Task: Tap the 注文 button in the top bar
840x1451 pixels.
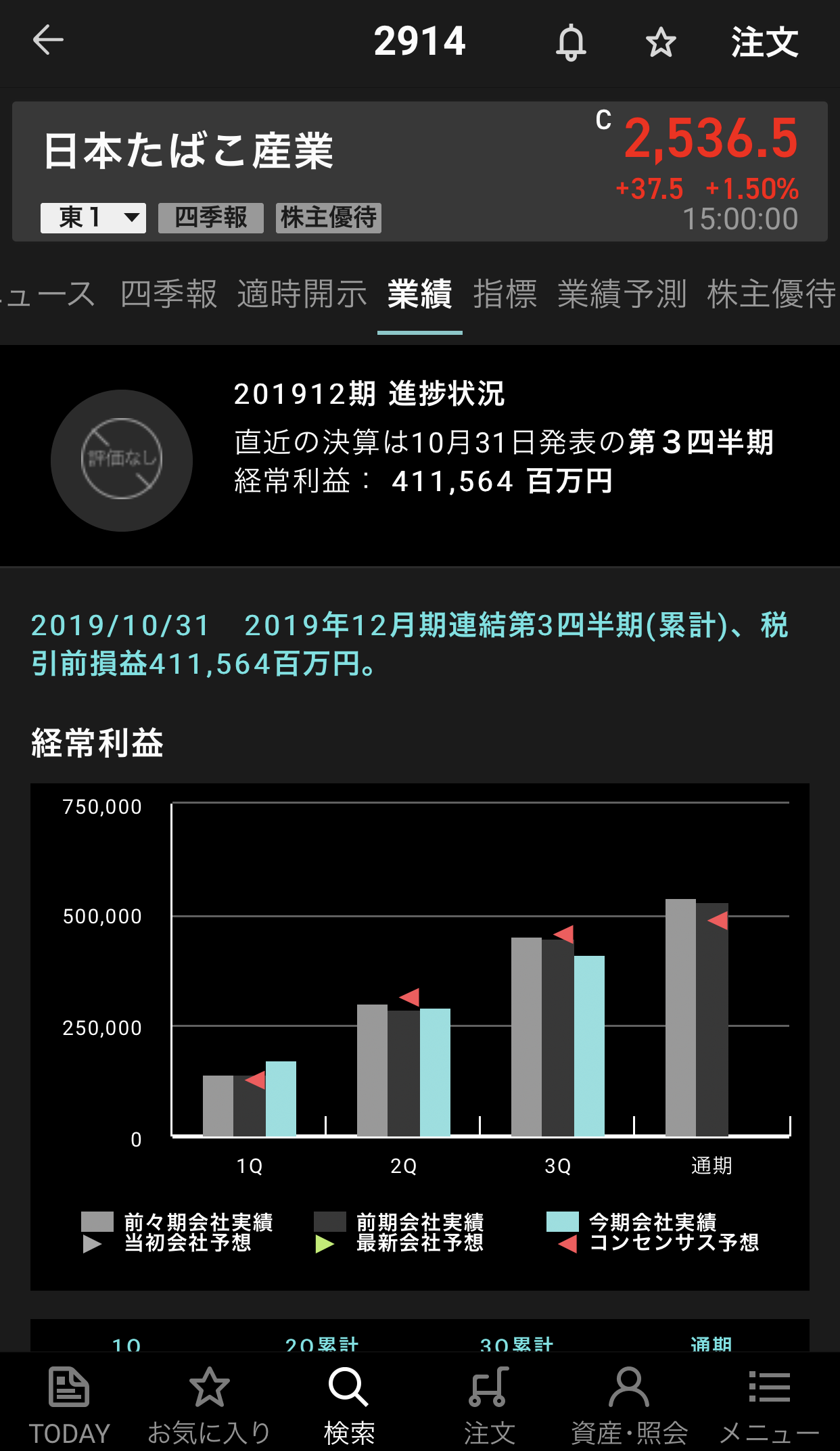Action: 764,43
